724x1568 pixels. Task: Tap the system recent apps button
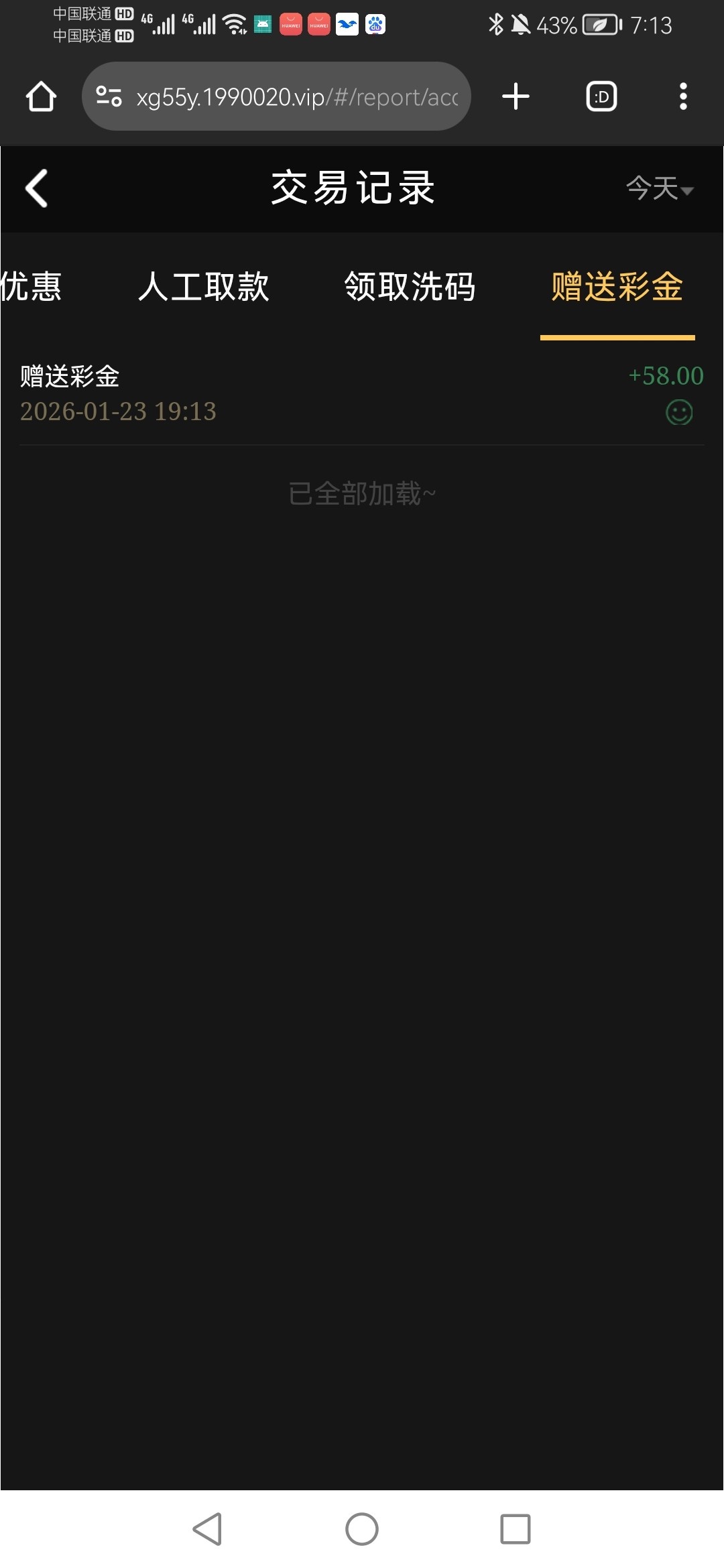tap(515, 1529)
